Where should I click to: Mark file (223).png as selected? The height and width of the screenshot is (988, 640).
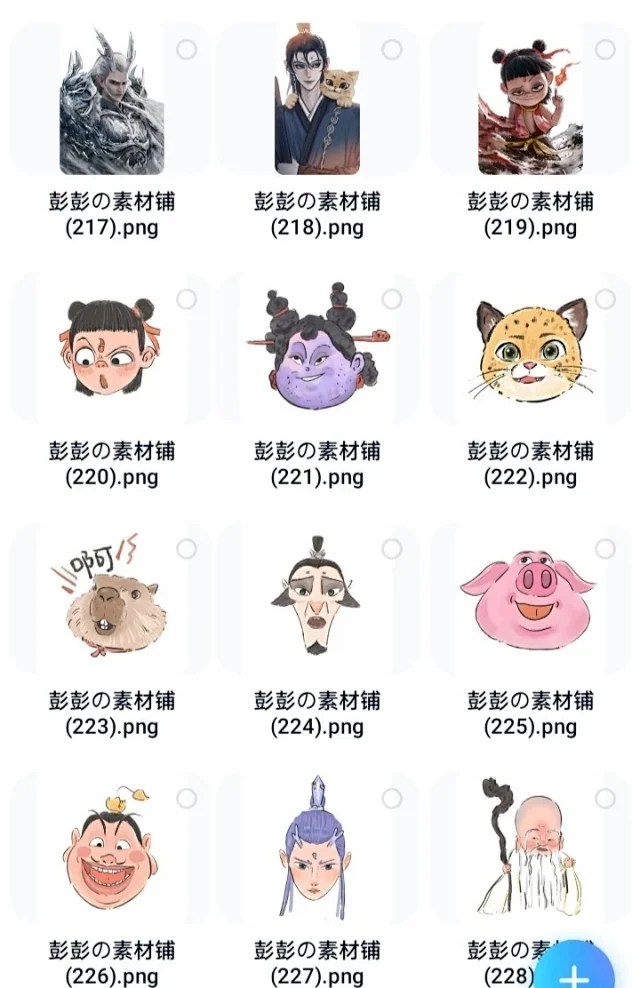click(x=186, y=549)
